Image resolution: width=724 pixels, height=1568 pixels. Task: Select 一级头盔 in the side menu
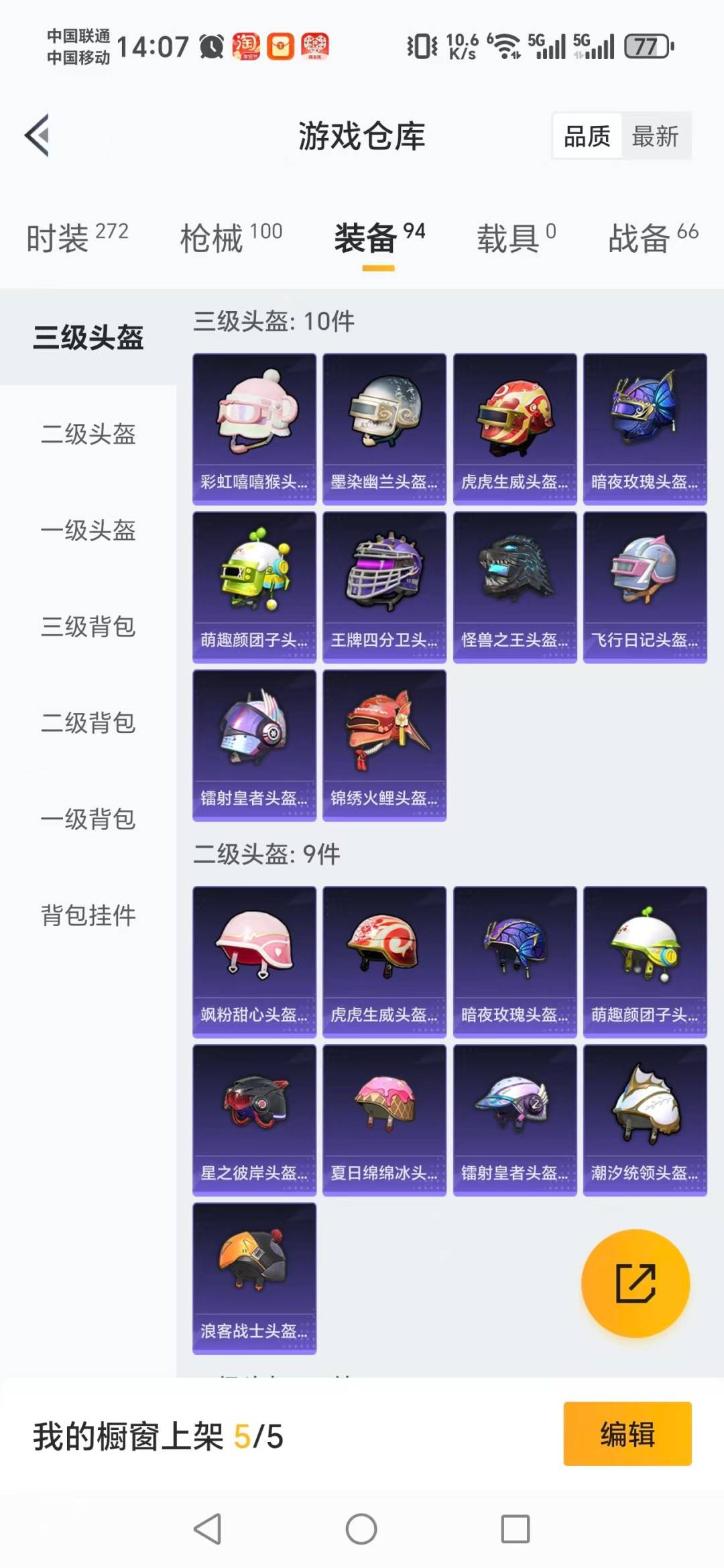(88, 530)
